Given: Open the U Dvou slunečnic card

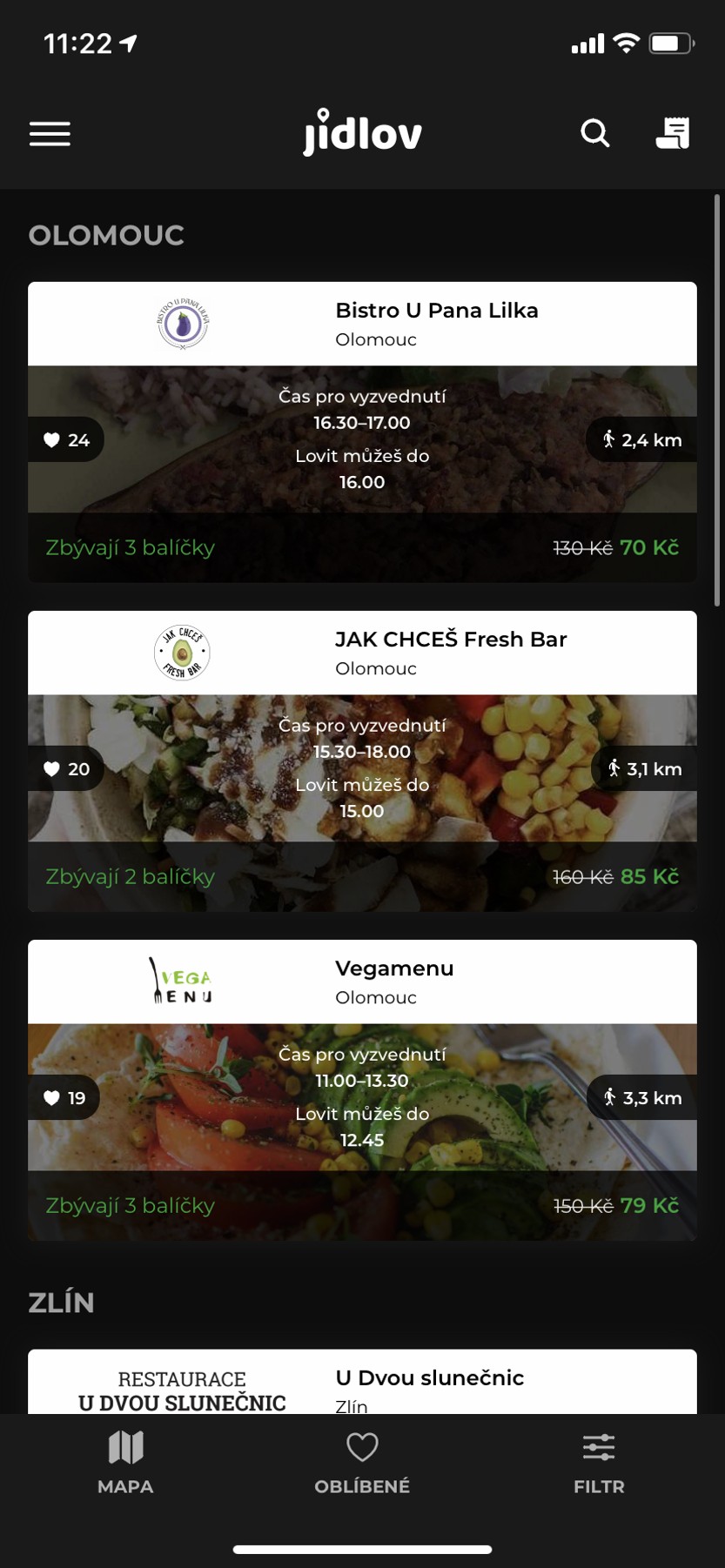Looking at the screenshot, I should point(362,1384).
